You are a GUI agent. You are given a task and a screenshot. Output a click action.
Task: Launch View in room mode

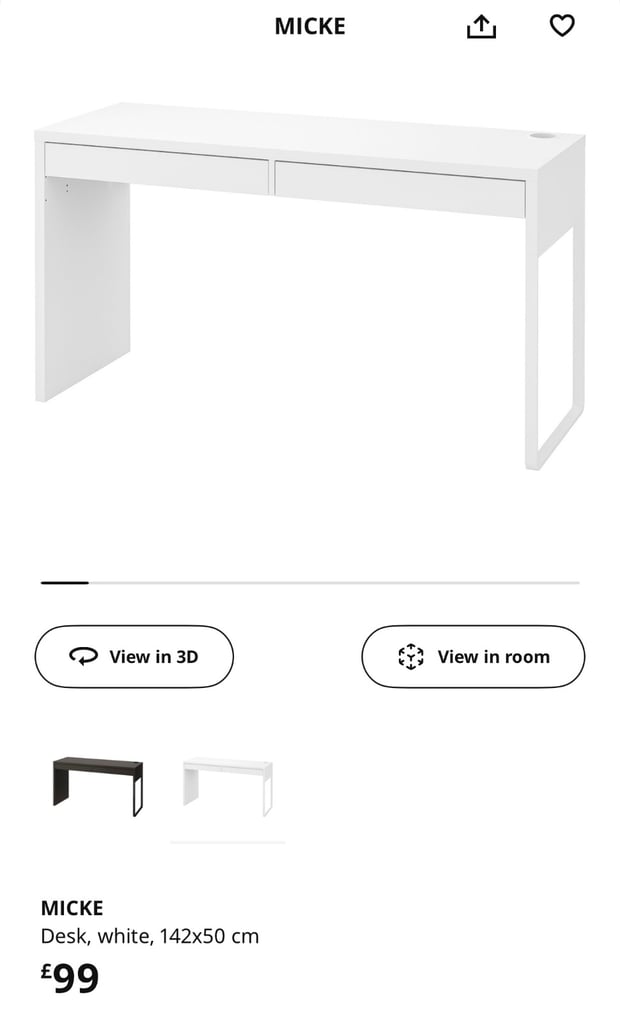click(x=472, y=656)
